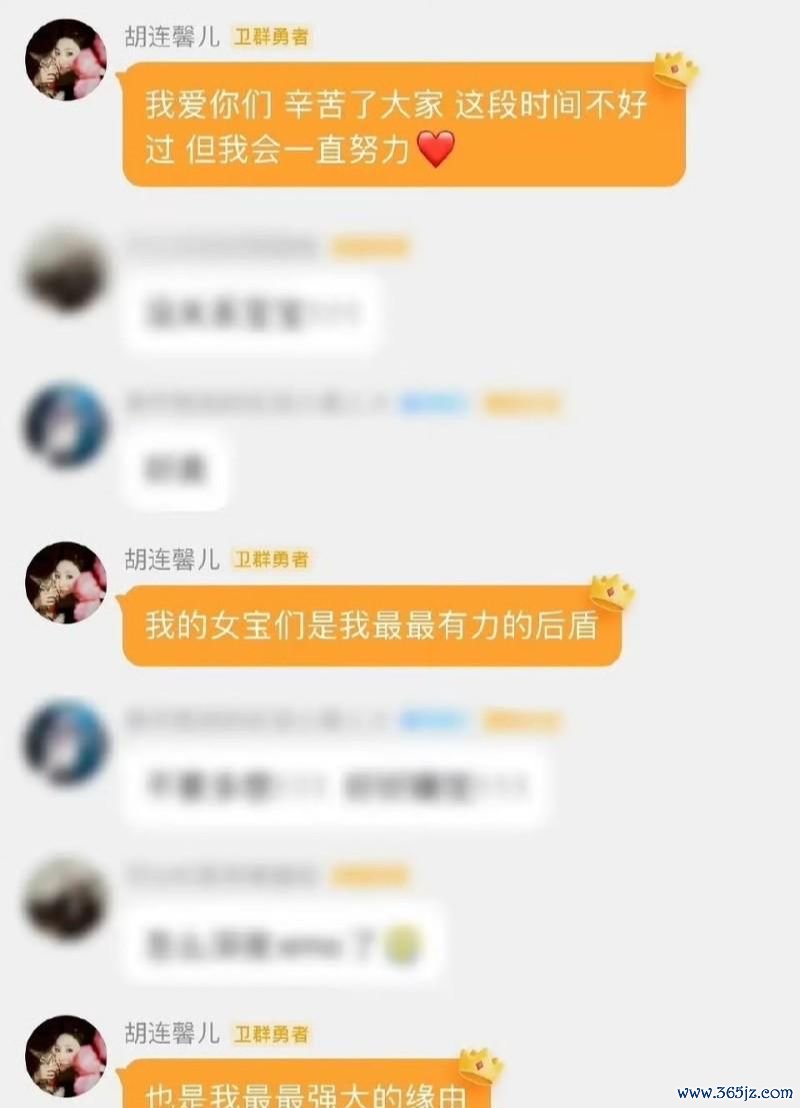The image size is (800, 1108).
Task: Tap the username 胡连馨儿 above 我爱你们 message
Action: click(x=171, y=37)
